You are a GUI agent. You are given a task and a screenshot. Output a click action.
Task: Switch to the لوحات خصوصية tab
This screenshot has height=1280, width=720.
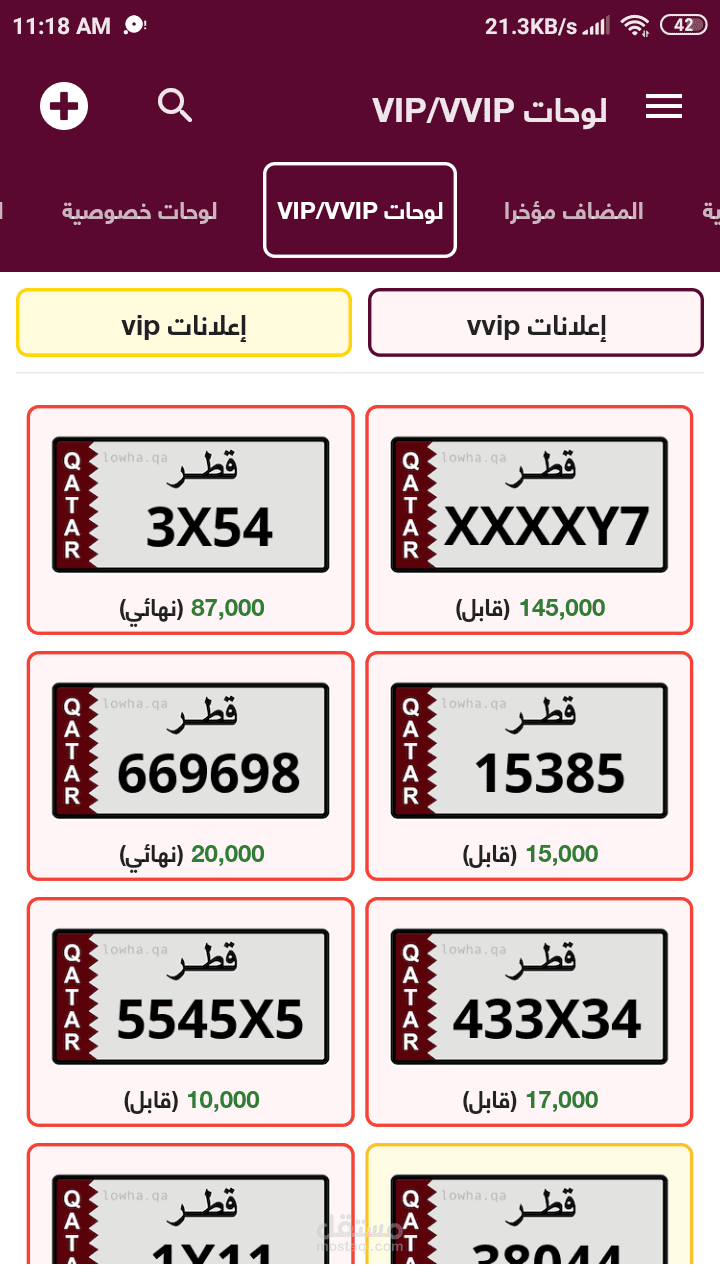point(140,211)
